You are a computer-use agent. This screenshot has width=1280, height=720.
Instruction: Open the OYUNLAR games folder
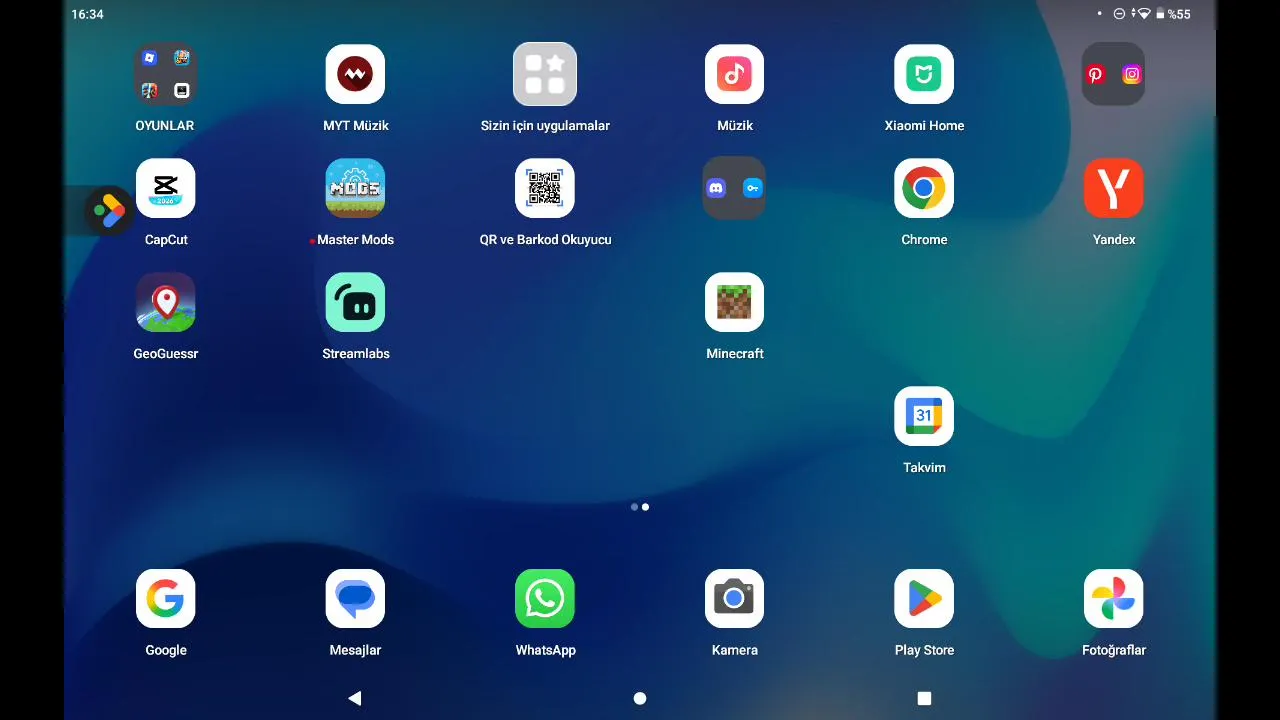pyautogui.click(x=165, y=75)
